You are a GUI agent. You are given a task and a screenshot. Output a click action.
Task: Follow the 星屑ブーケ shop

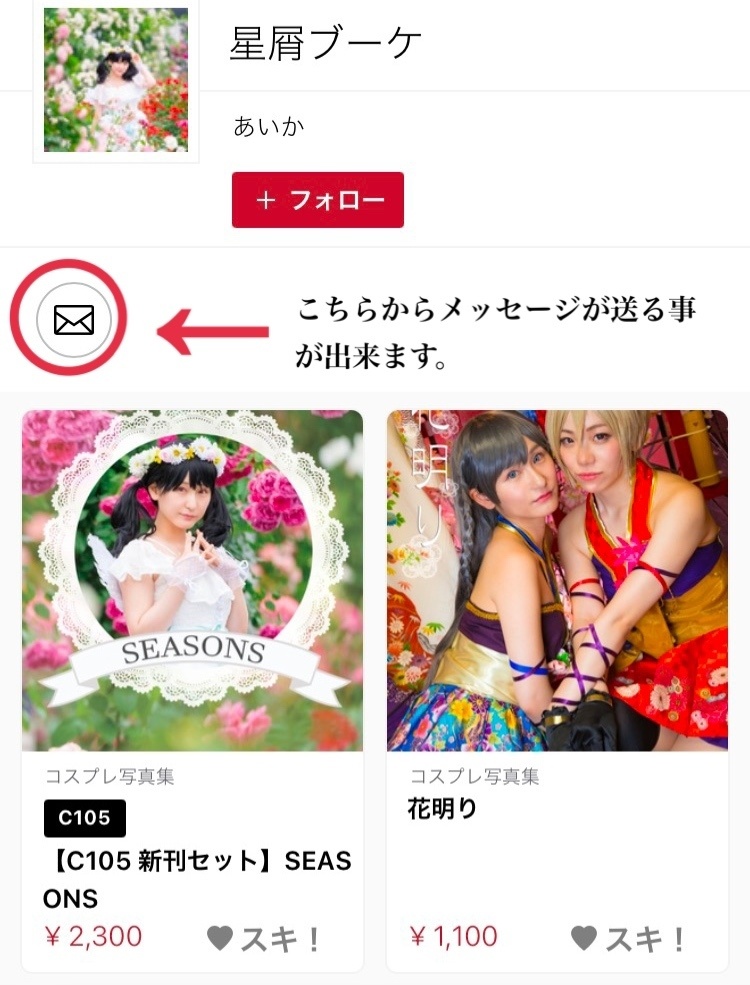(317, 200)
